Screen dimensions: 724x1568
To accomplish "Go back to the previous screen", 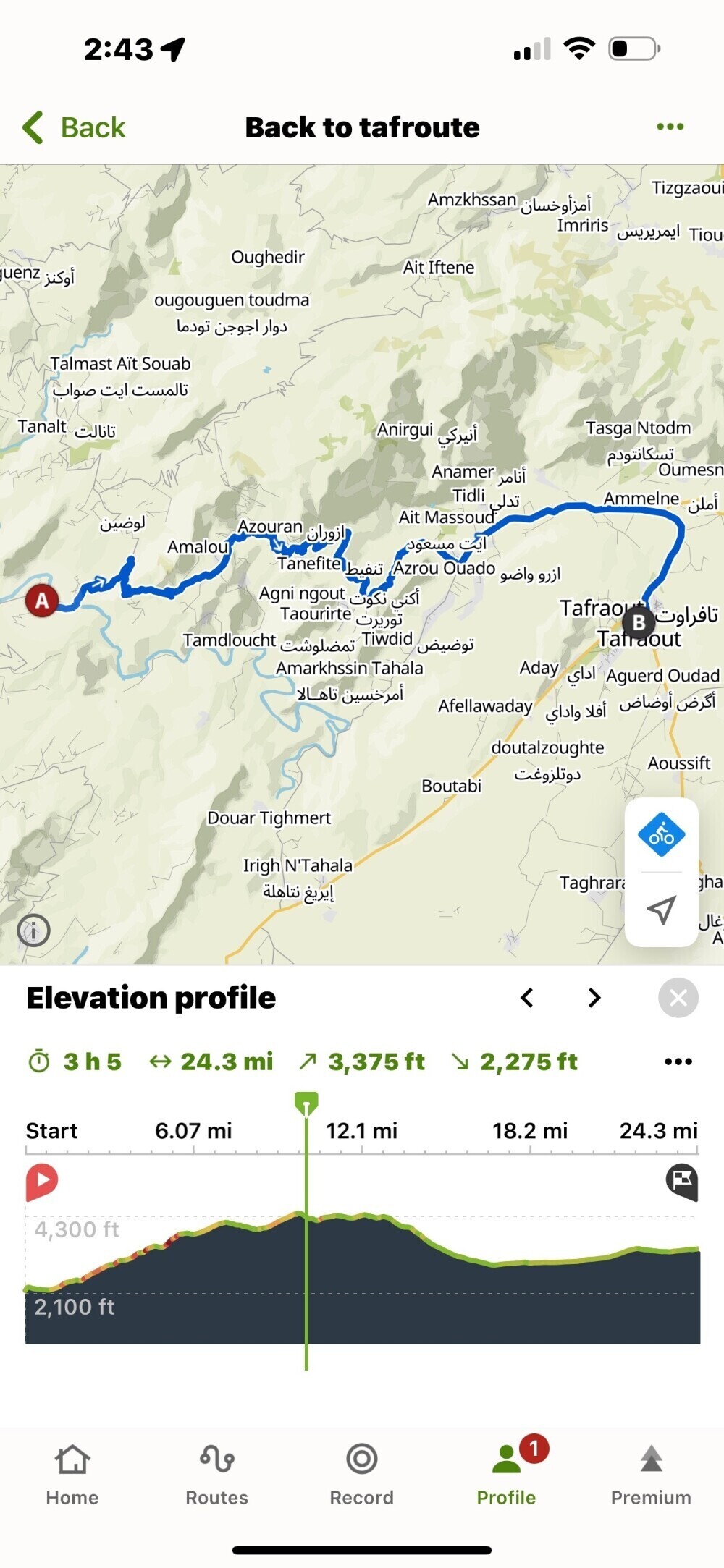I will pyautogui.click(x=74, y=127).
